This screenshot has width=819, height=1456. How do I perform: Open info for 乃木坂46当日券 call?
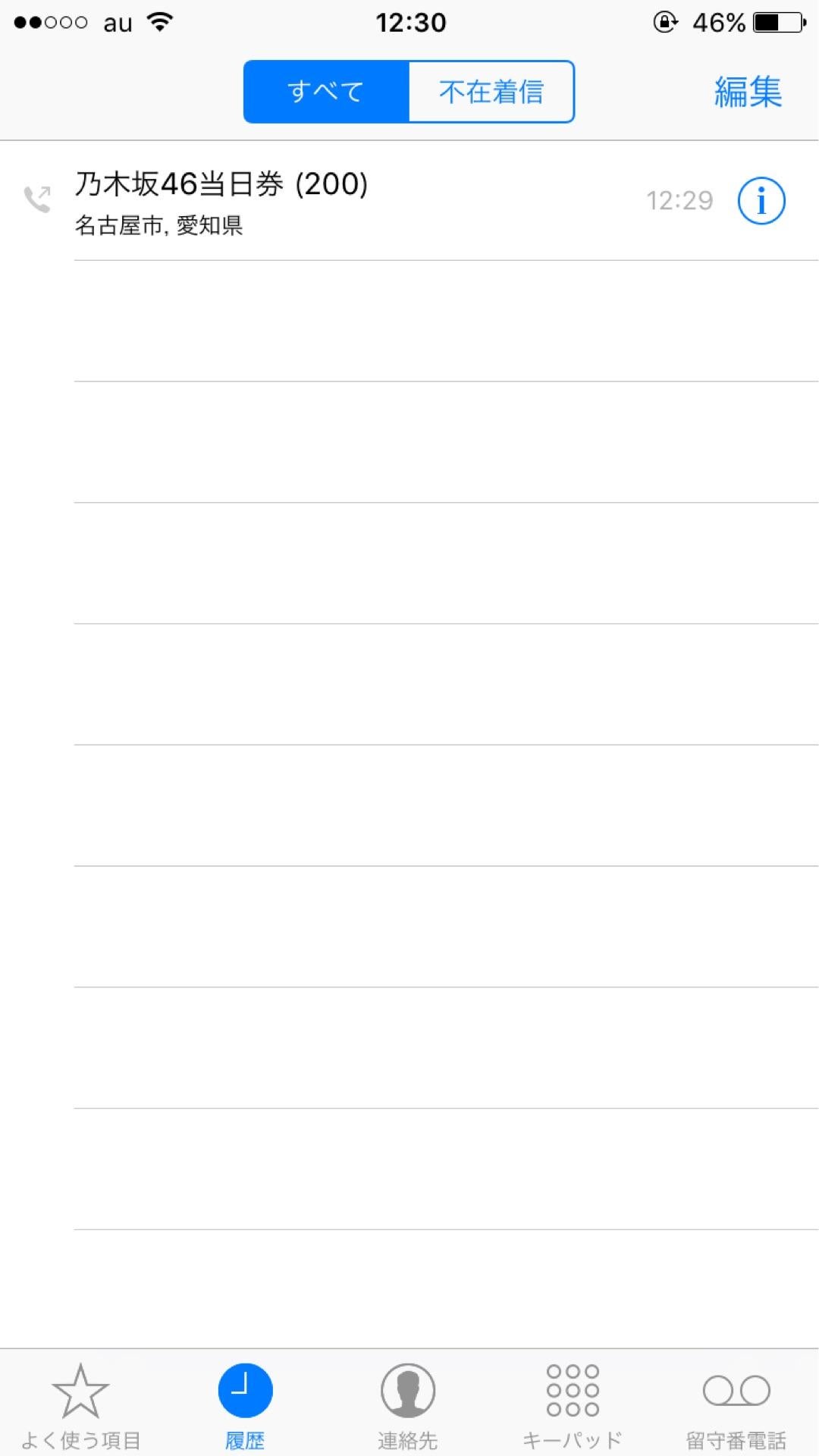click(x=761, y=201)
